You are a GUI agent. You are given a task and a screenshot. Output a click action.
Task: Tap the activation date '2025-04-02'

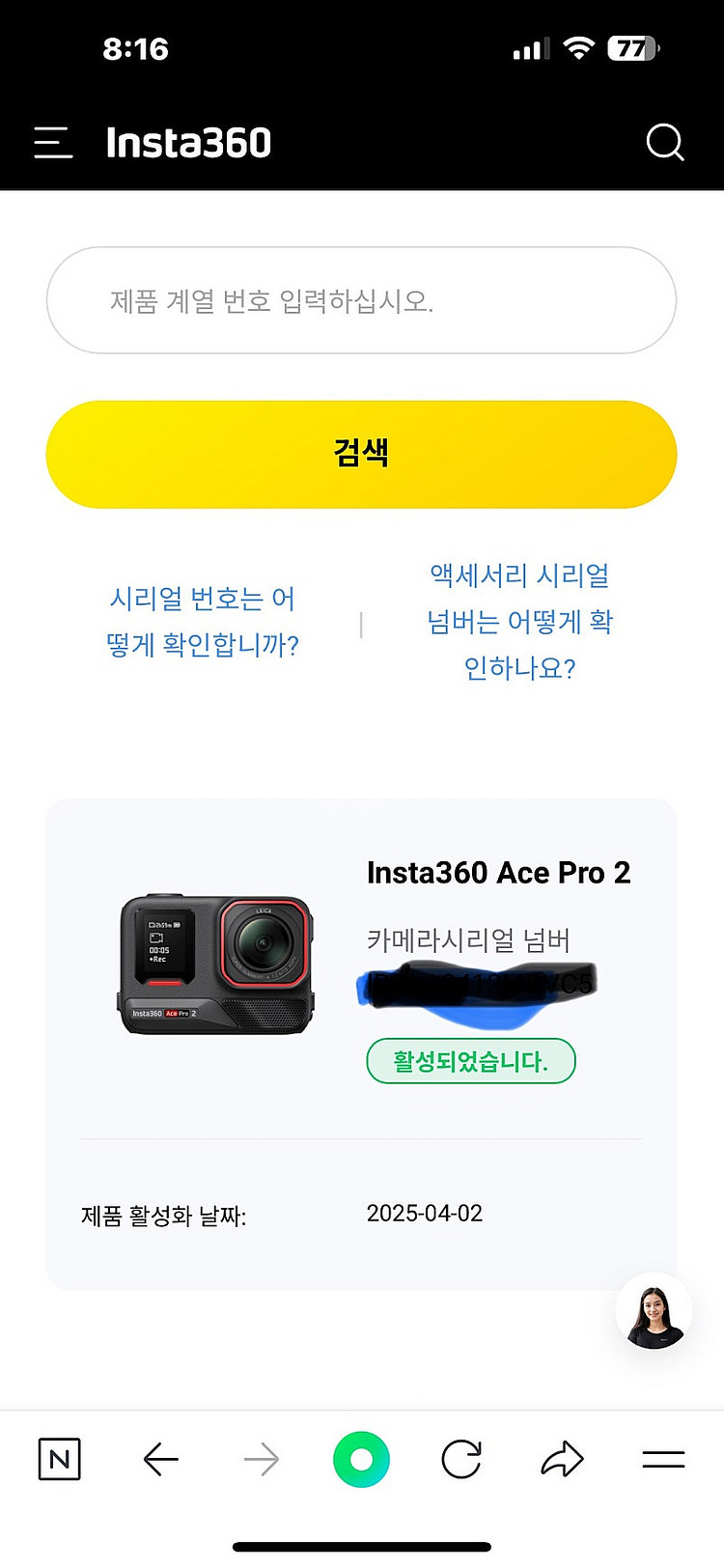427,1213
